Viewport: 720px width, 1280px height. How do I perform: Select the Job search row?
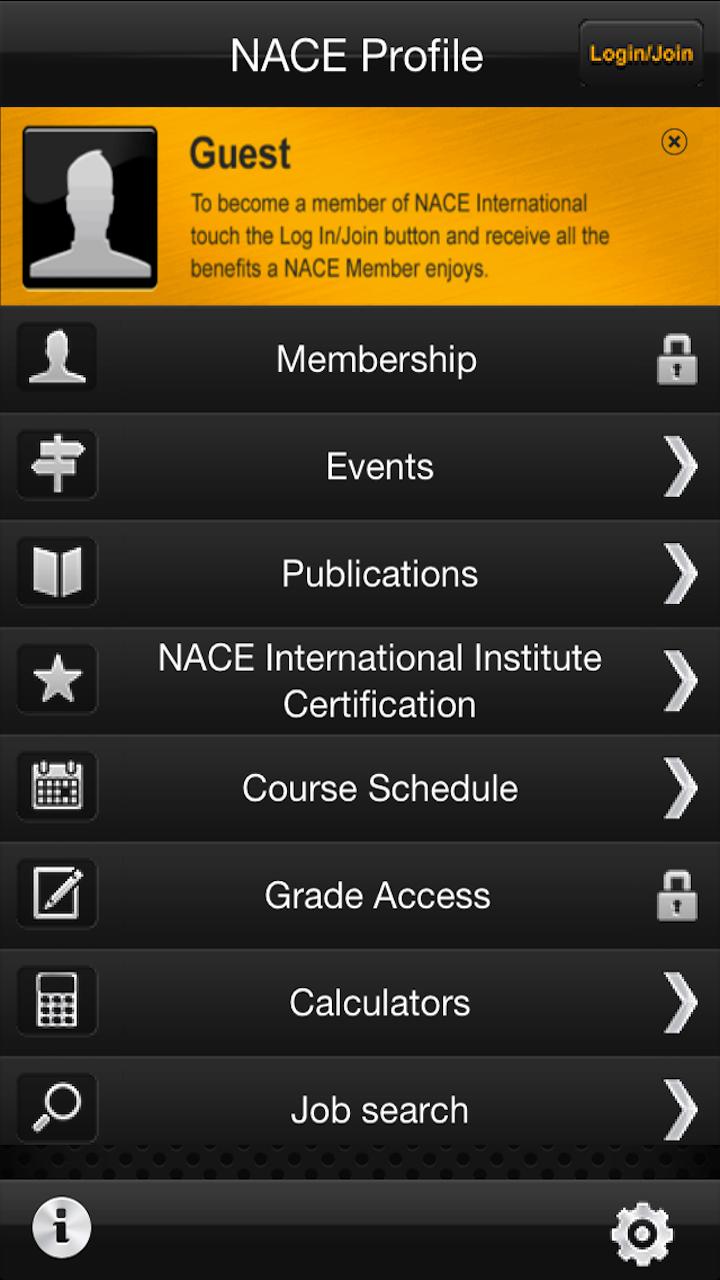click(378, 1107)
